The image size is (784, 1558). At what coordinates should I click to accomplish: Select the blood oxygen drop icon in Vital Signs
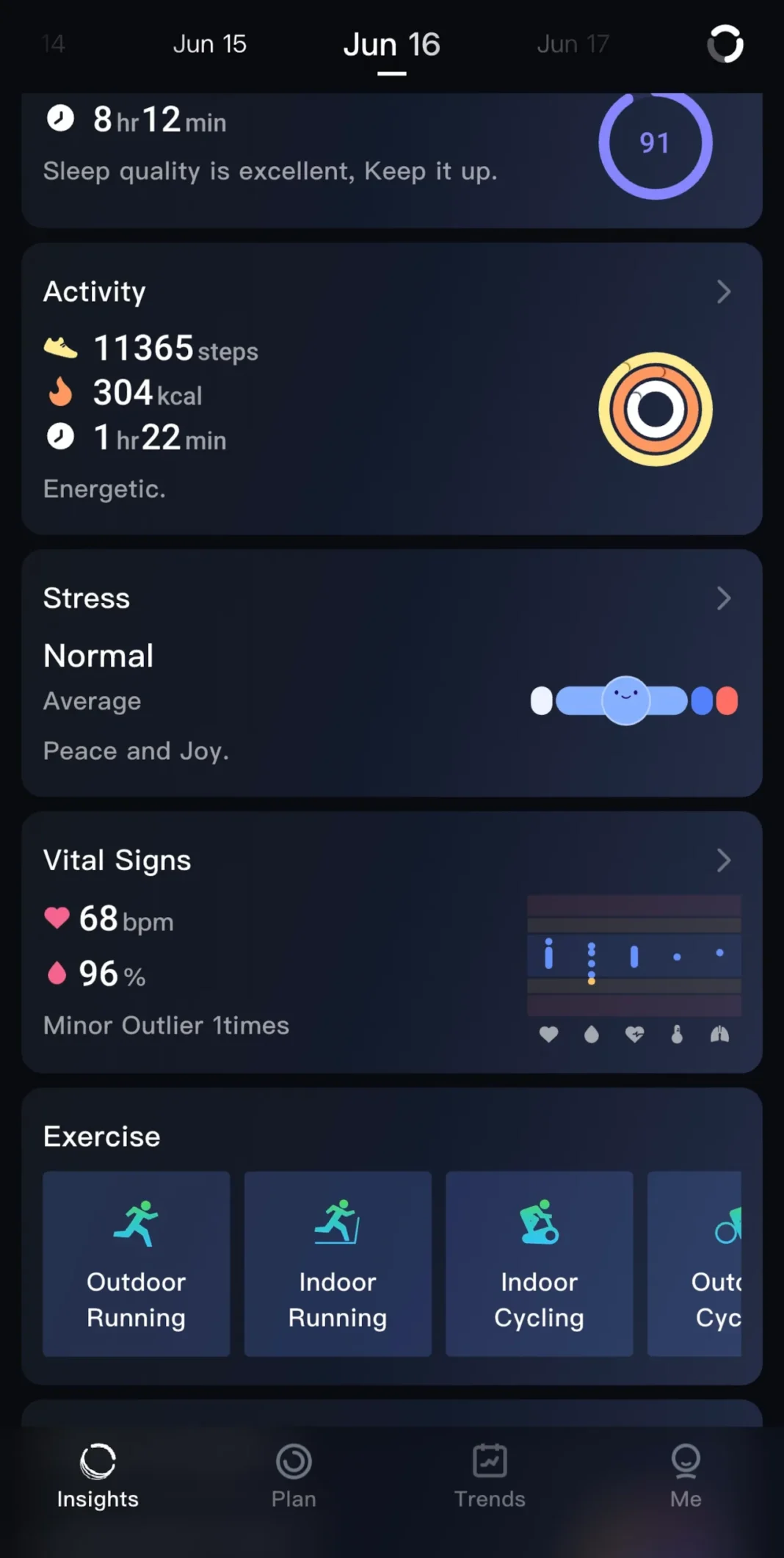591,1035
